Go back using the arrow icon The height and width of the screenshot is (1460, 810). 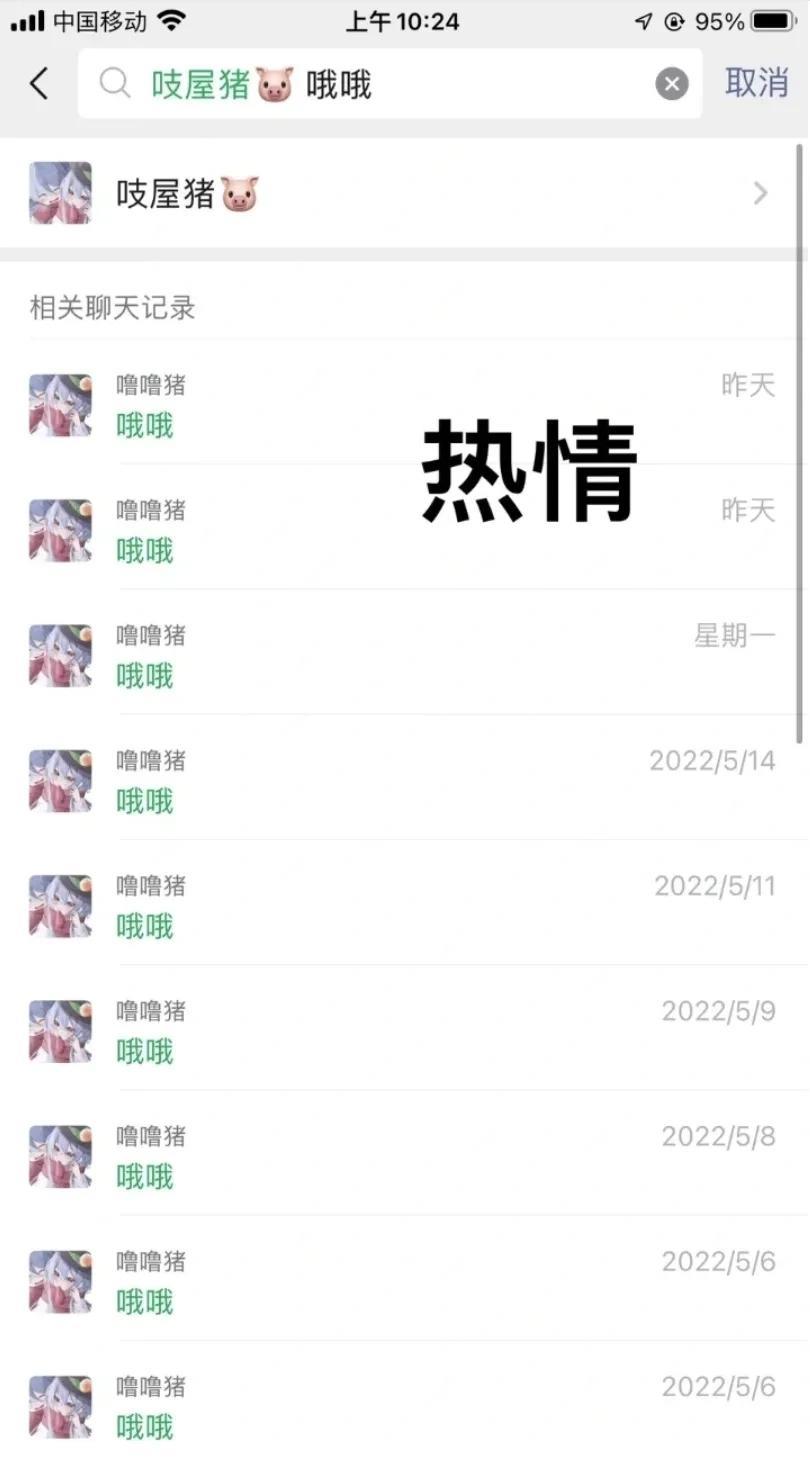[40, 84]
